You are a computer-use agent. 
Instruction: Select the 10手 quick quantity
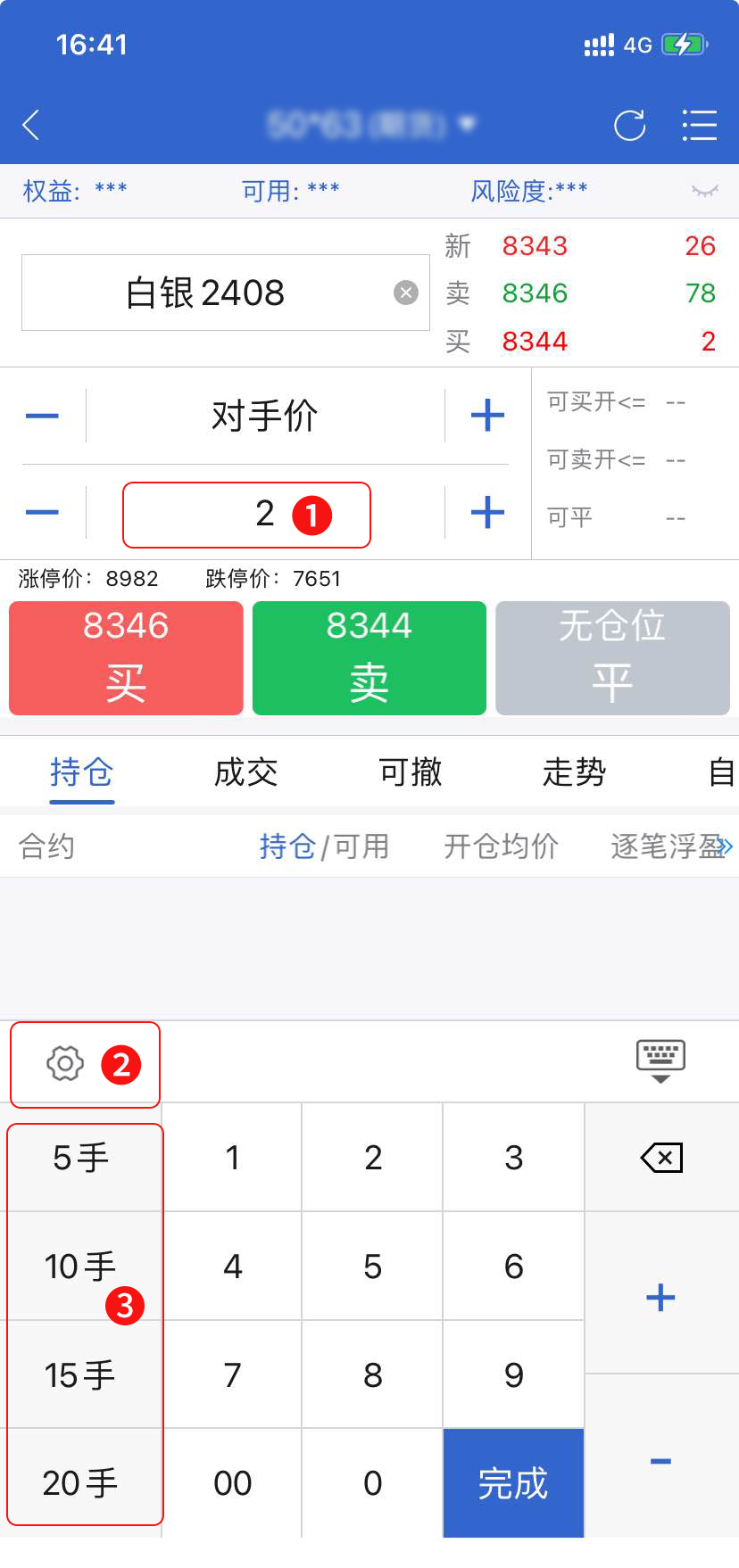[80, 1267]
